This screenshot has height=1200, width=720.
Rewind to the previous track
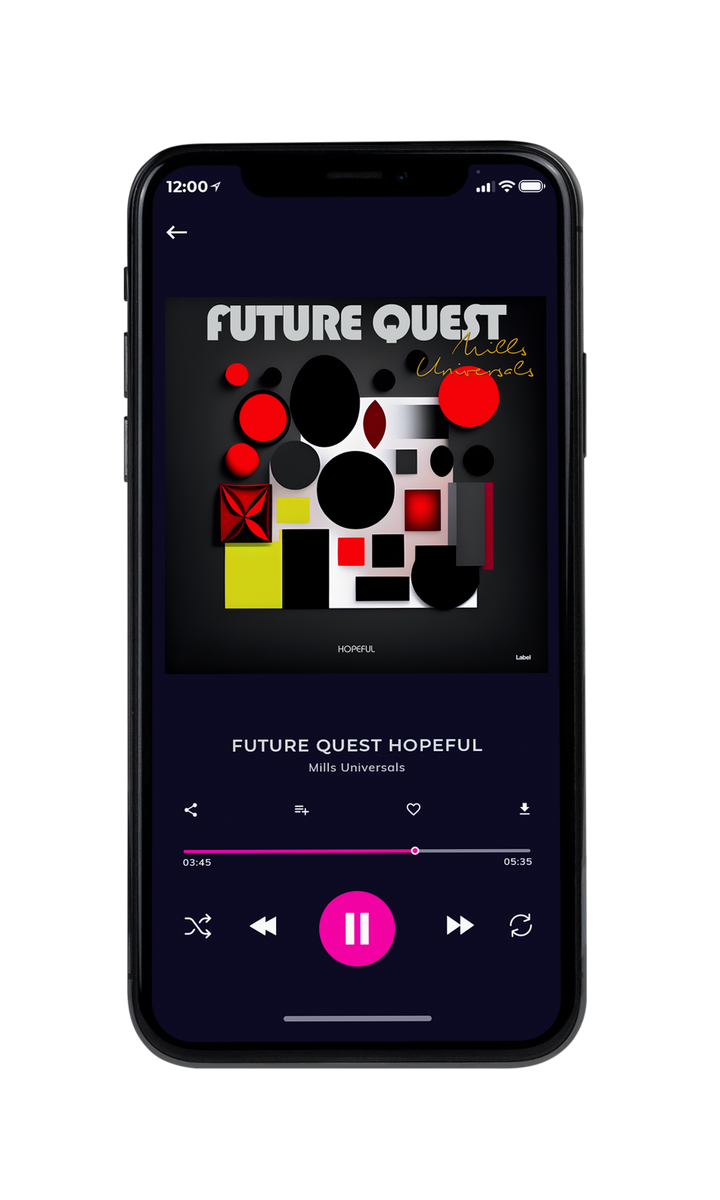[x=263, y=927]
